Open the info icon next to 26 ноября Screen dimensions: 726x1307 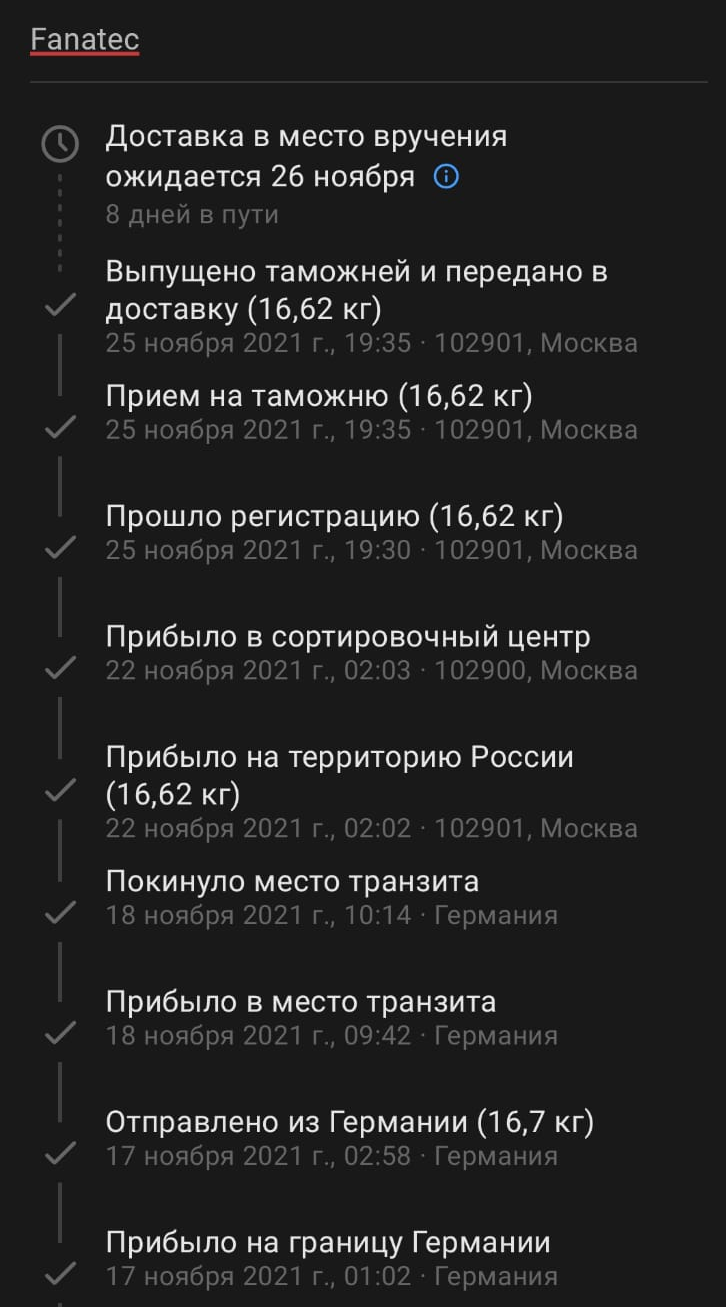(x=446, y=178)
